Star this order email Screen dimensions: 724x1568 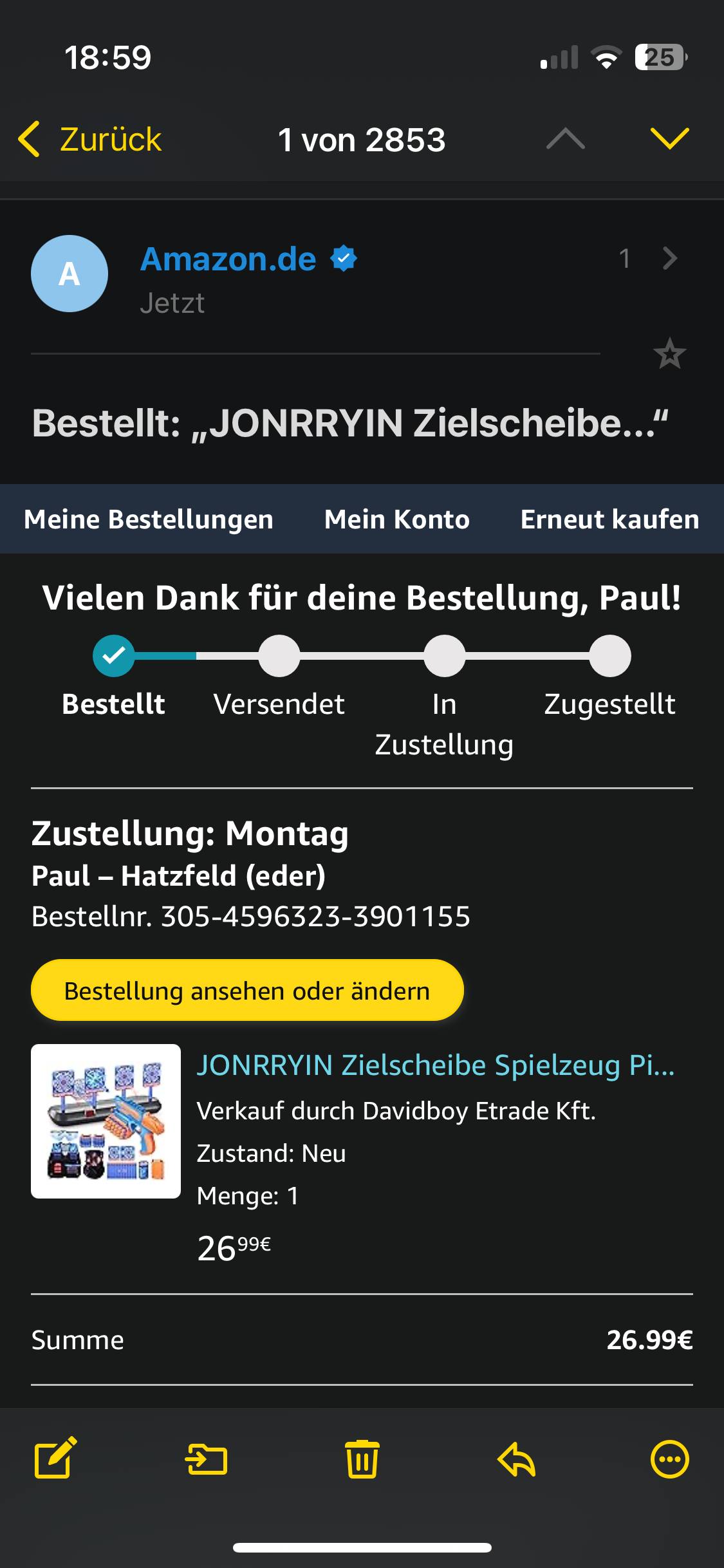[669, 354]
